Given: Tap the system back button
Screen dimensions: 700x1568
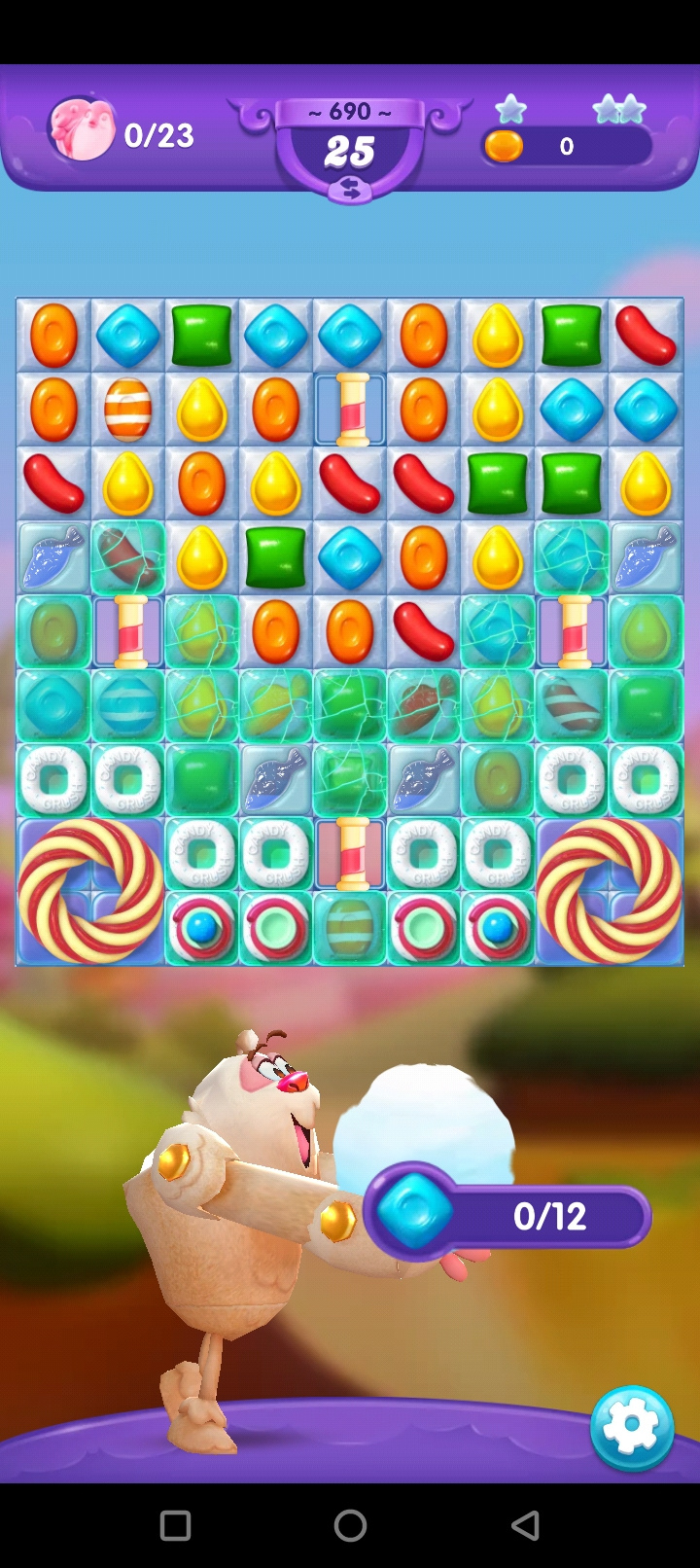Looking at the screenshot, I should click(x=525, y=1525).
